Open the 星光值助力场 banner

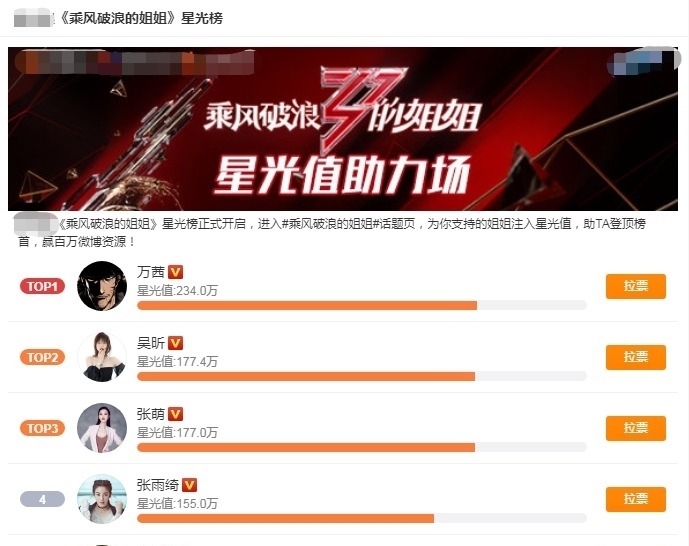point(343,128)
